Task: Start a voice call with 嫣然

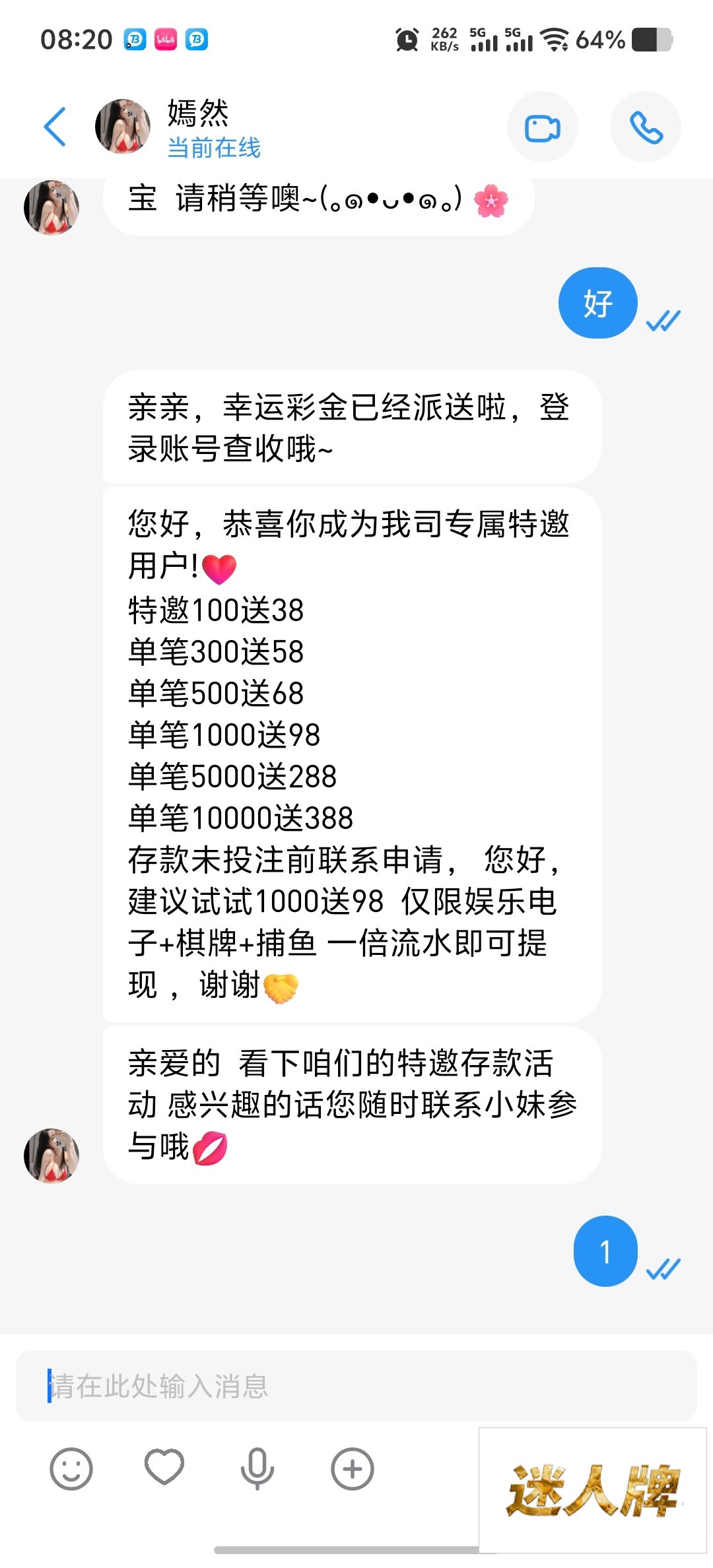Action: [x=645, y=127]
